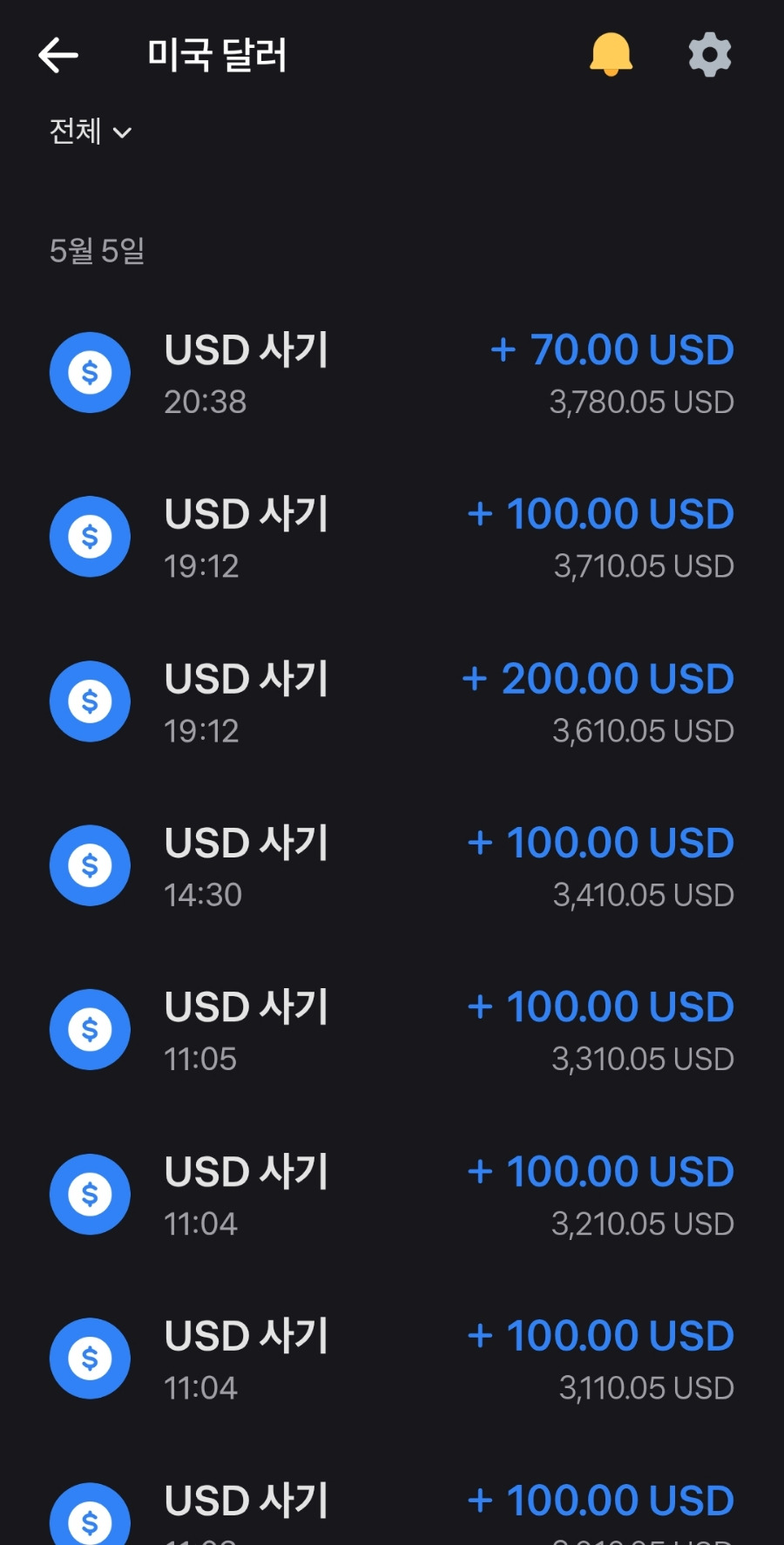Open the +200.00 USD transaction

click(x=392, y=701)
